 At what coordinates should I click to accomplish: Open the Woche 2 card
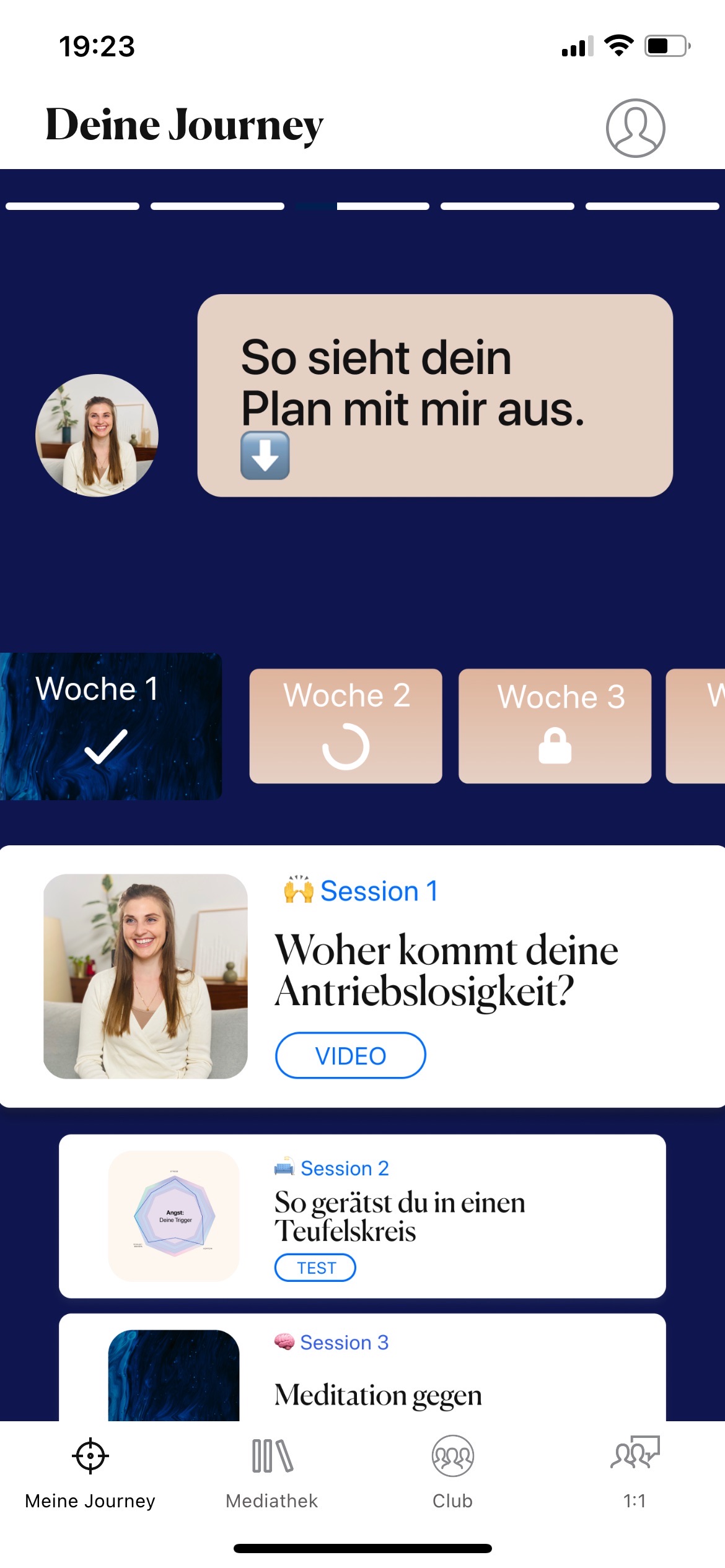pos(346,726)
